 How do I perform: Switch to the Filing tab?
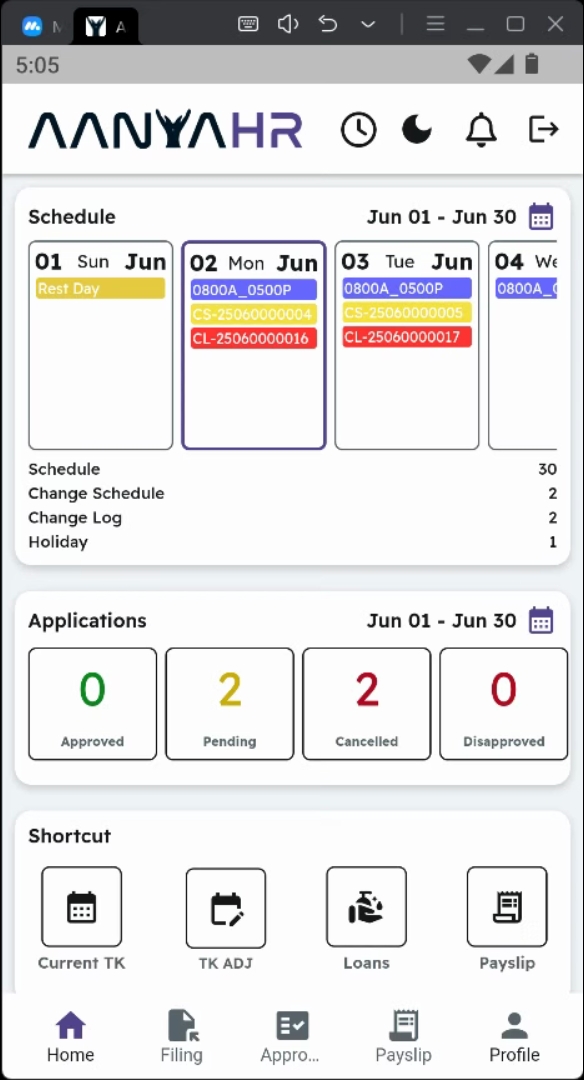click(182, 1037)
